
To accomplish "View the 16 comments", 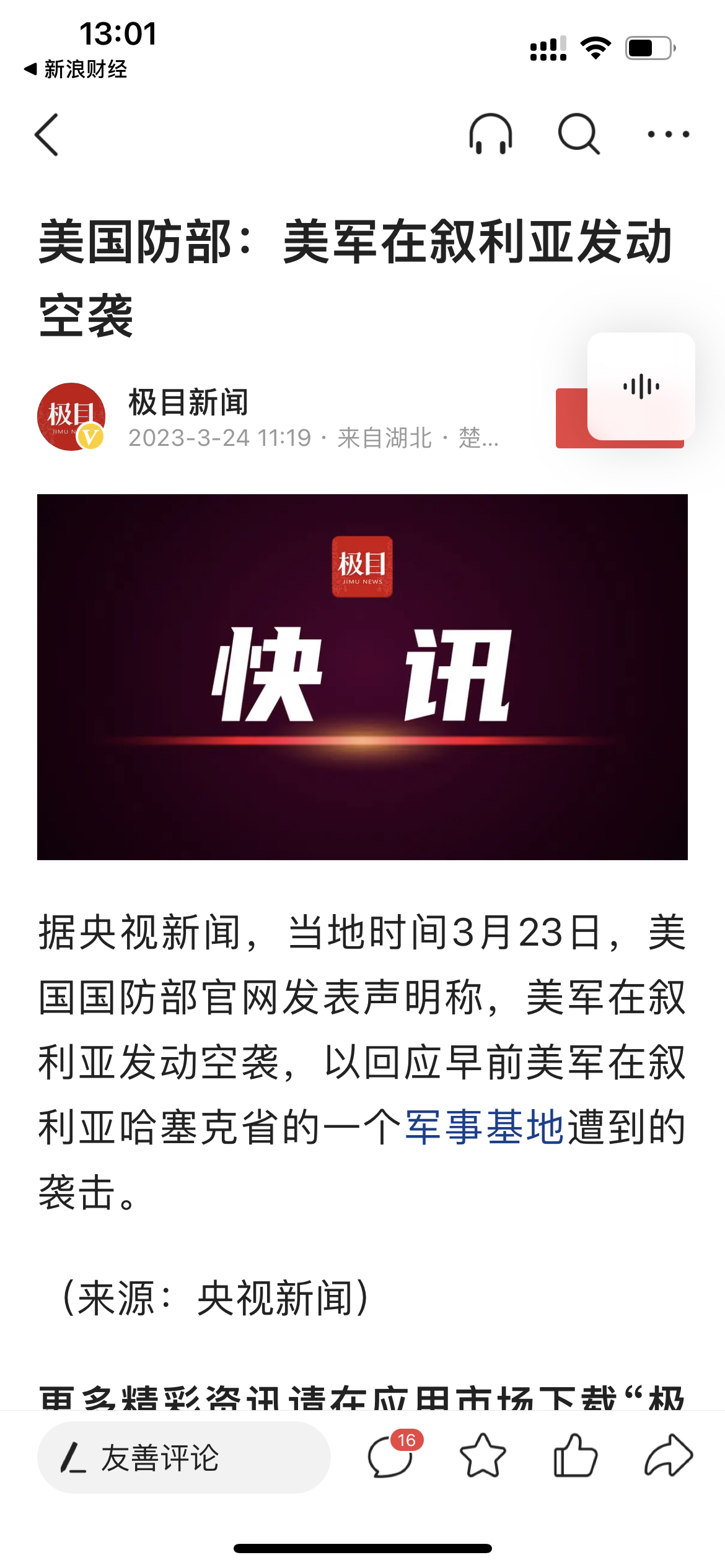I will [x=392, y=1457].
